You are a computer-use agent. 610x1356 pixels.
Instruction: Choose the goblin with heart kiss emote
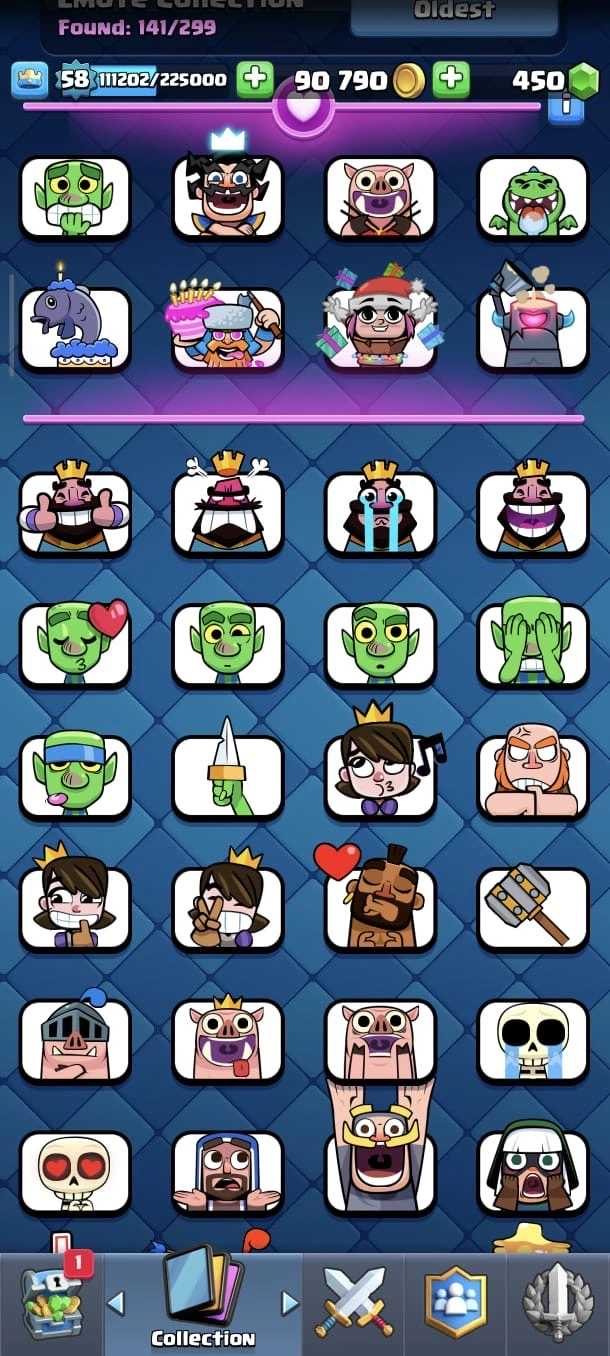pos(75,645)
